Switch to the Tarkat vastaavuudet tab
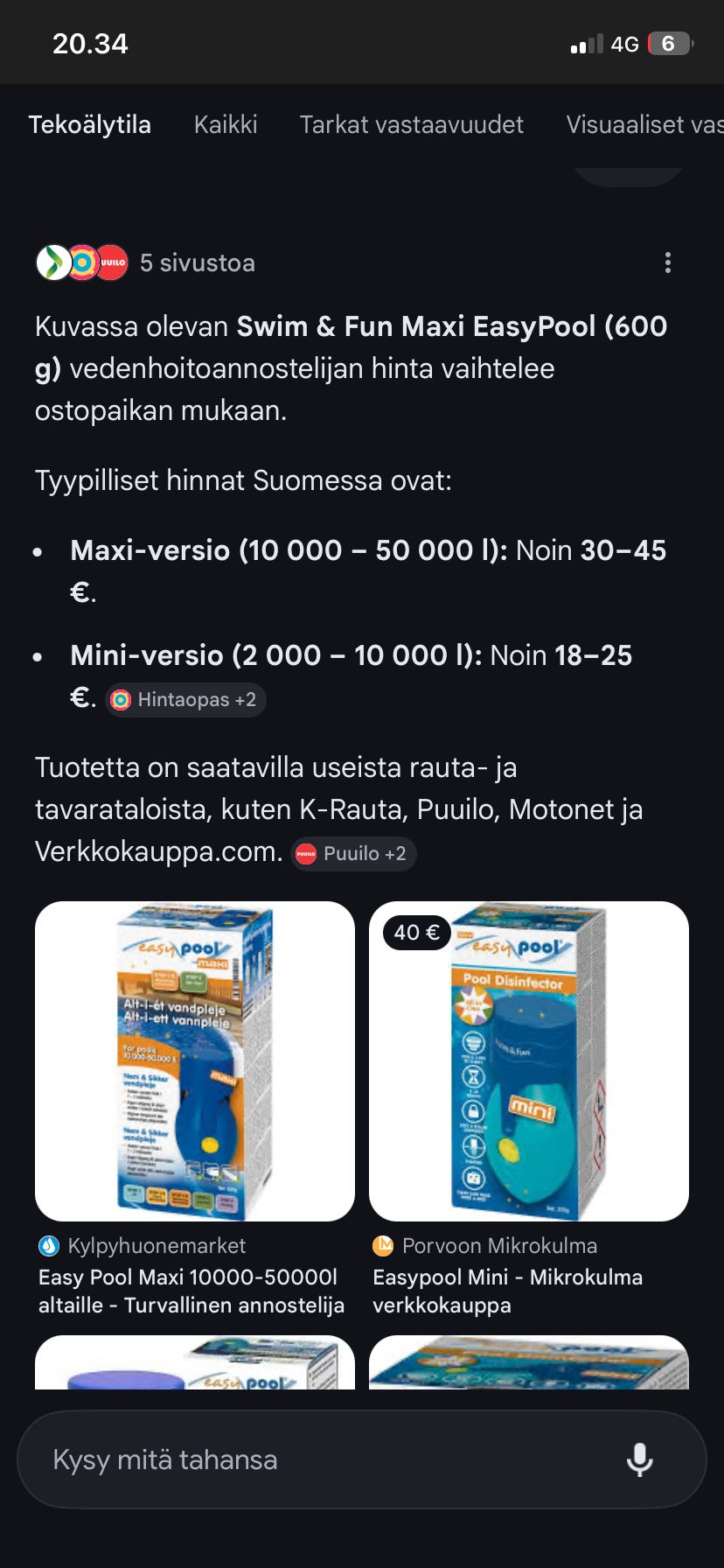The width and height of the screenshot is (724, 1568). click(411, 125)
